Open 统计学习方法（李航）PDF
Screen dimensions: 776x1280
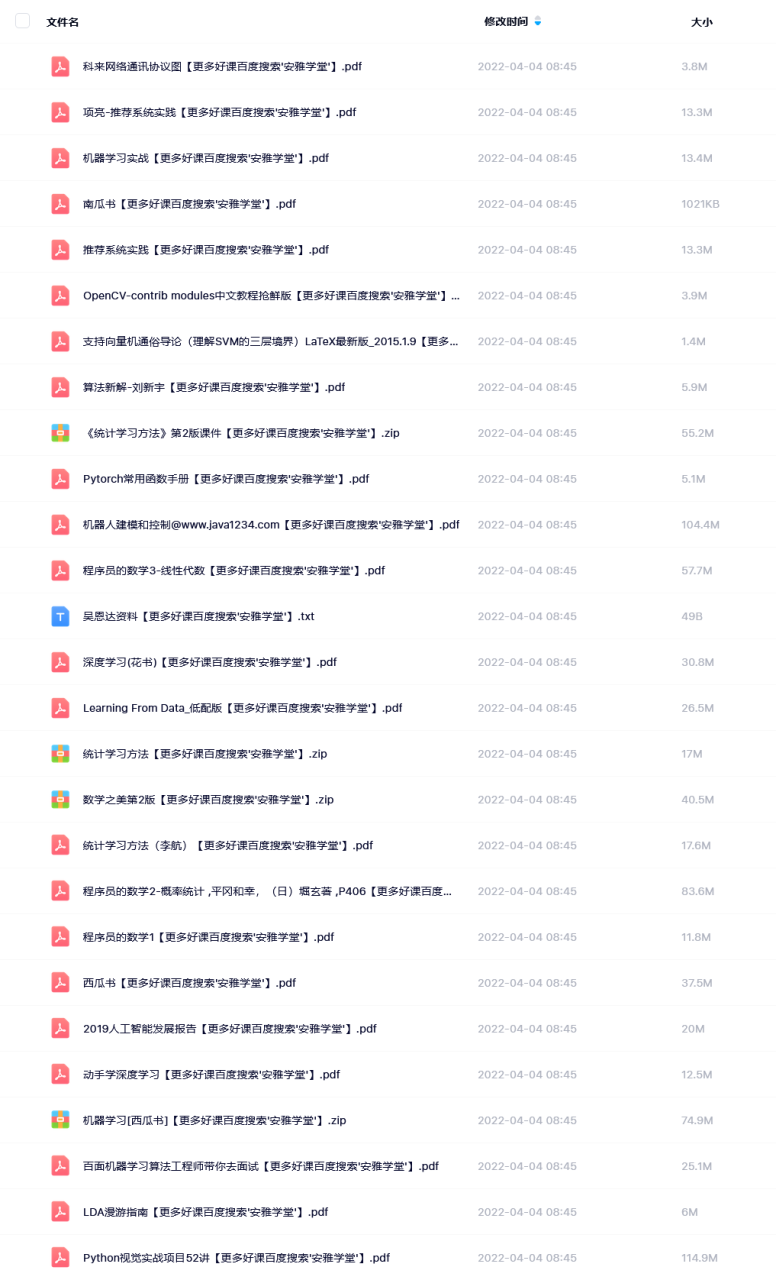coord(227,846)
